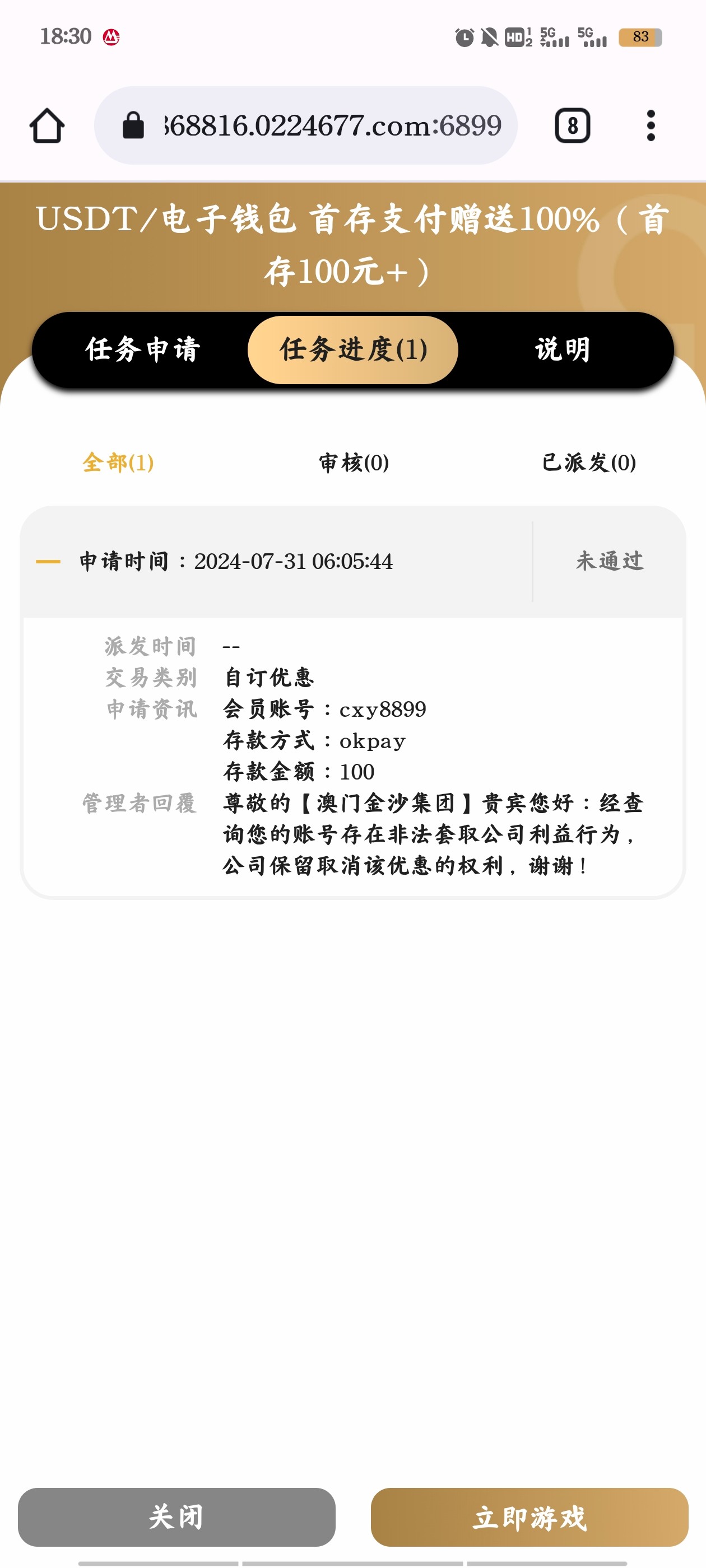Switch to the 任务申请 tab

142,349
